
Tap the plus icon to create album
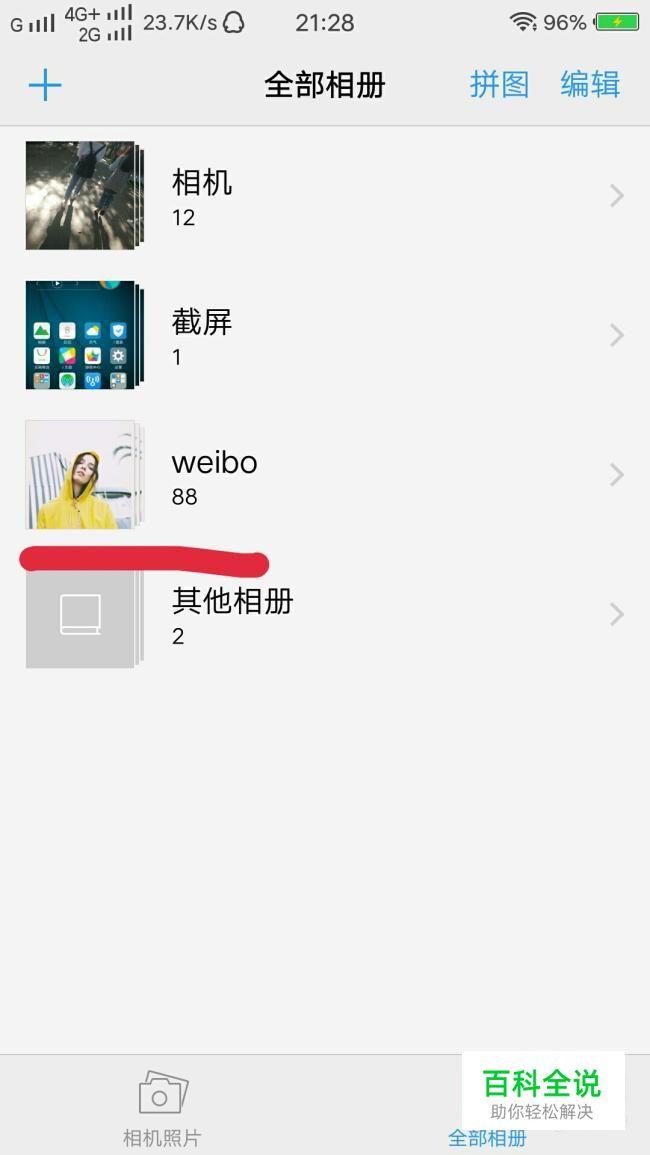[x=45, y=85]
